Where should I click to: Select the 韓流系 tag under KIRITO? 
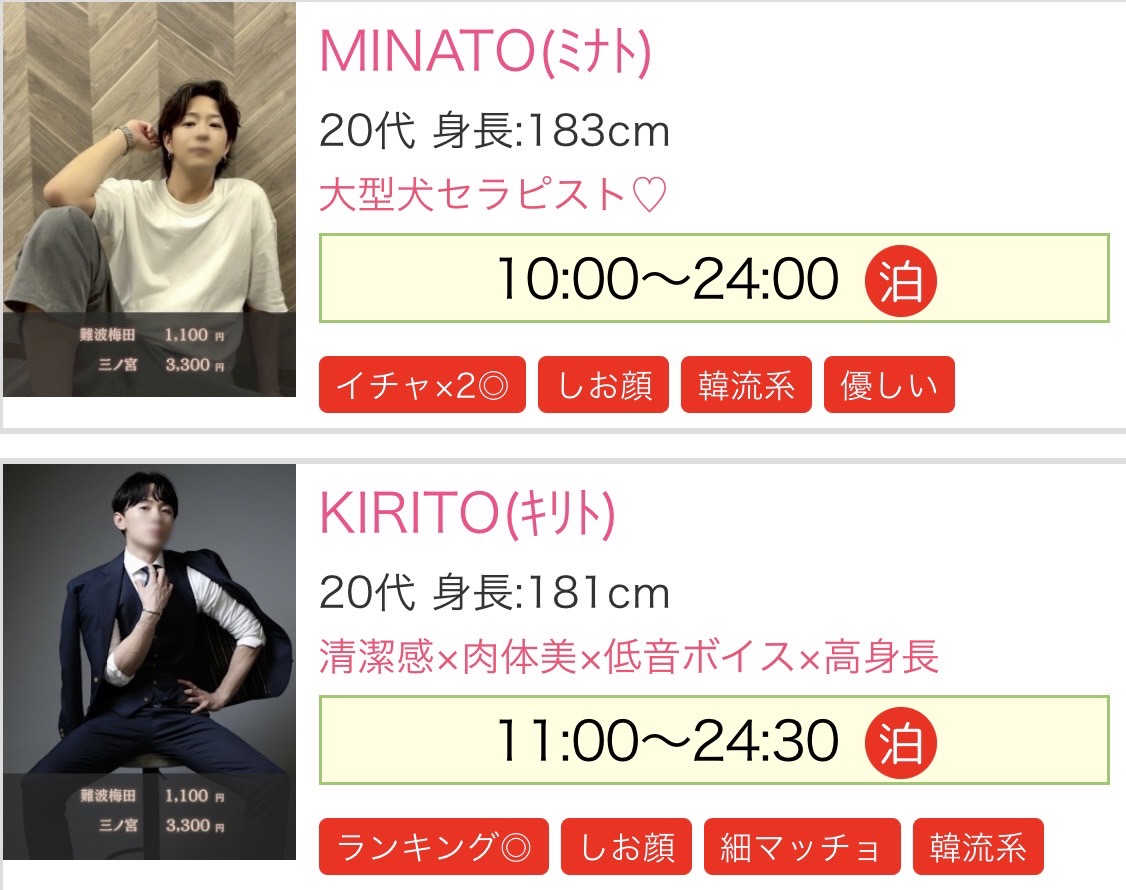[x=978, y=846]
